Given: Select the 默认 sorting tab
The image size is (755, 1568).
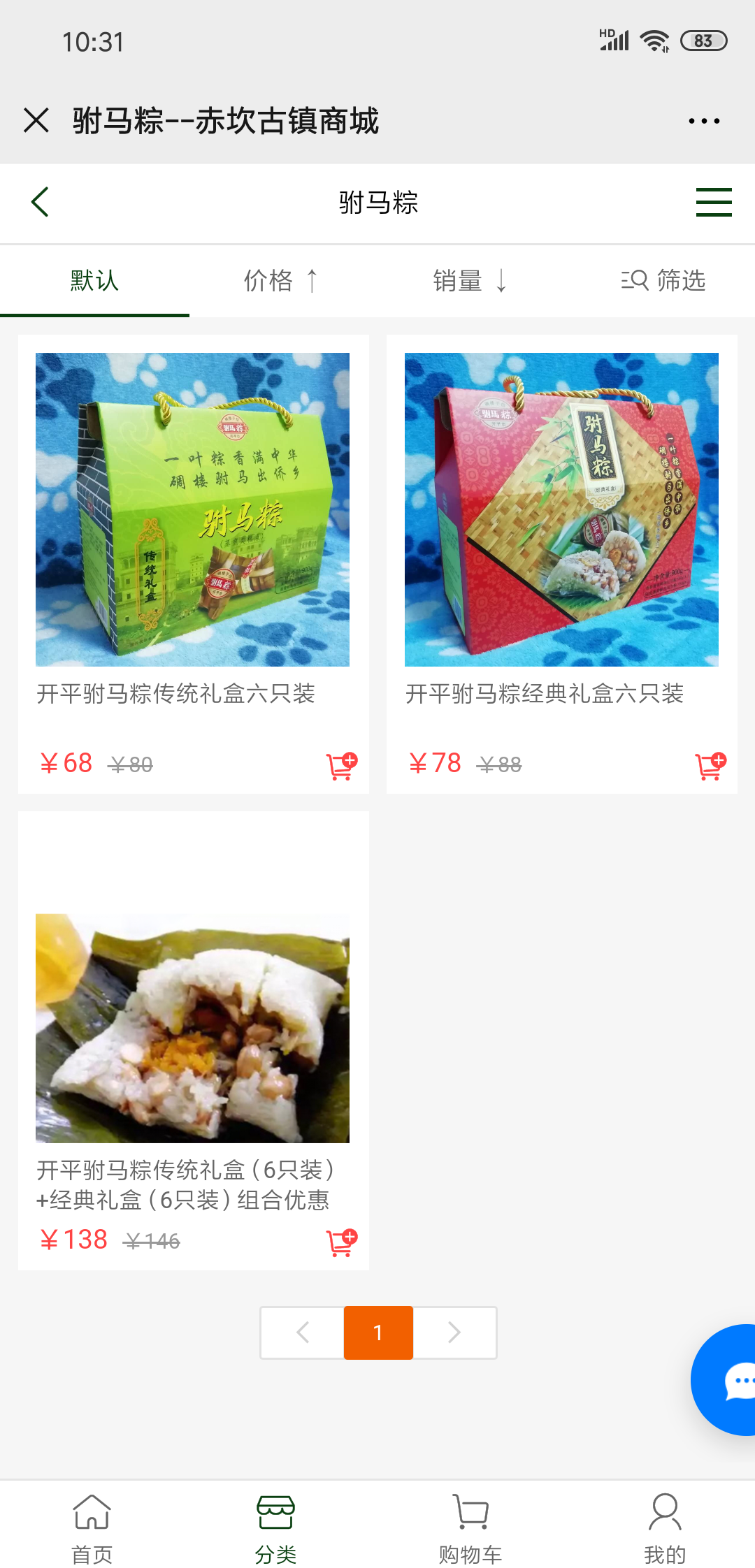Looking at the screenshot, I should (x=94, y=281).
